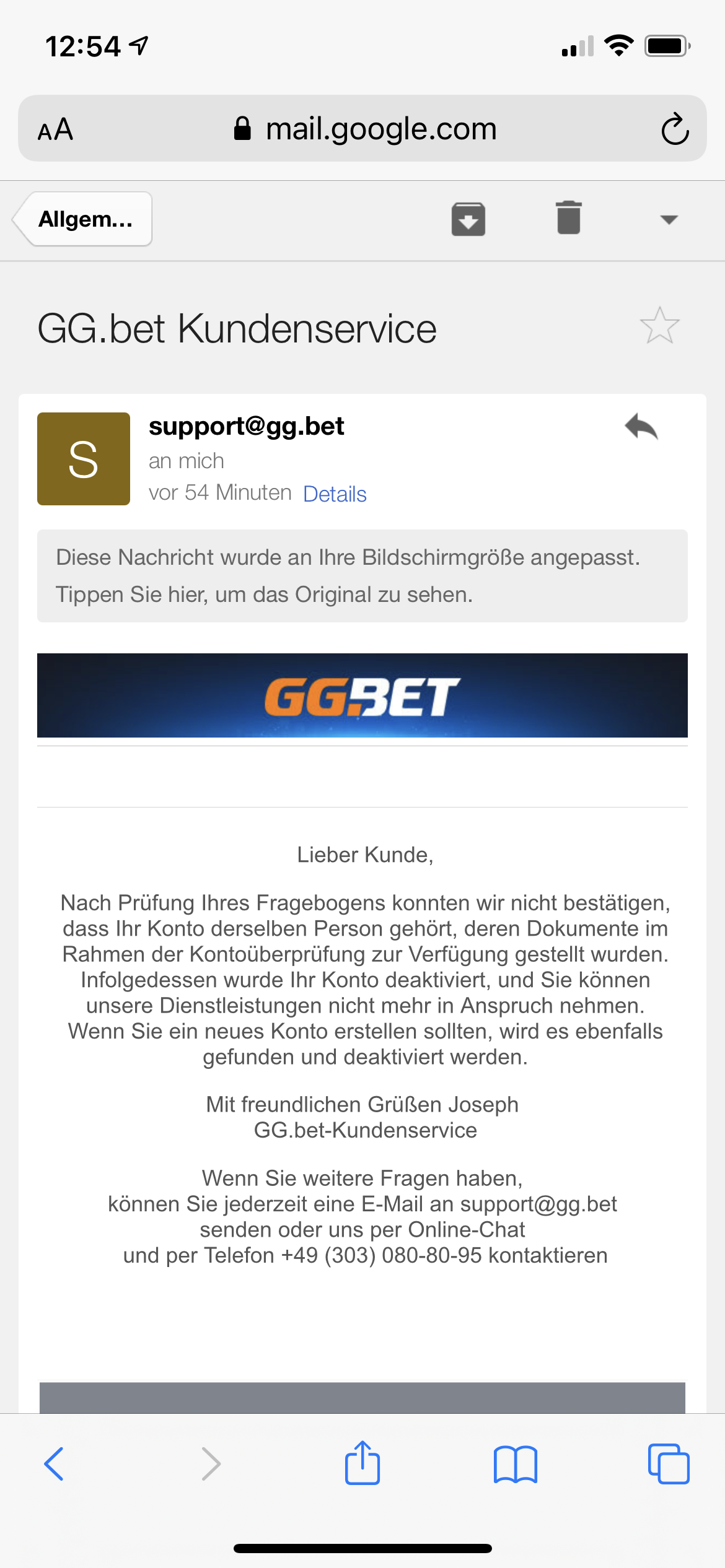Show open Safari tabs

pos(668,1464)
